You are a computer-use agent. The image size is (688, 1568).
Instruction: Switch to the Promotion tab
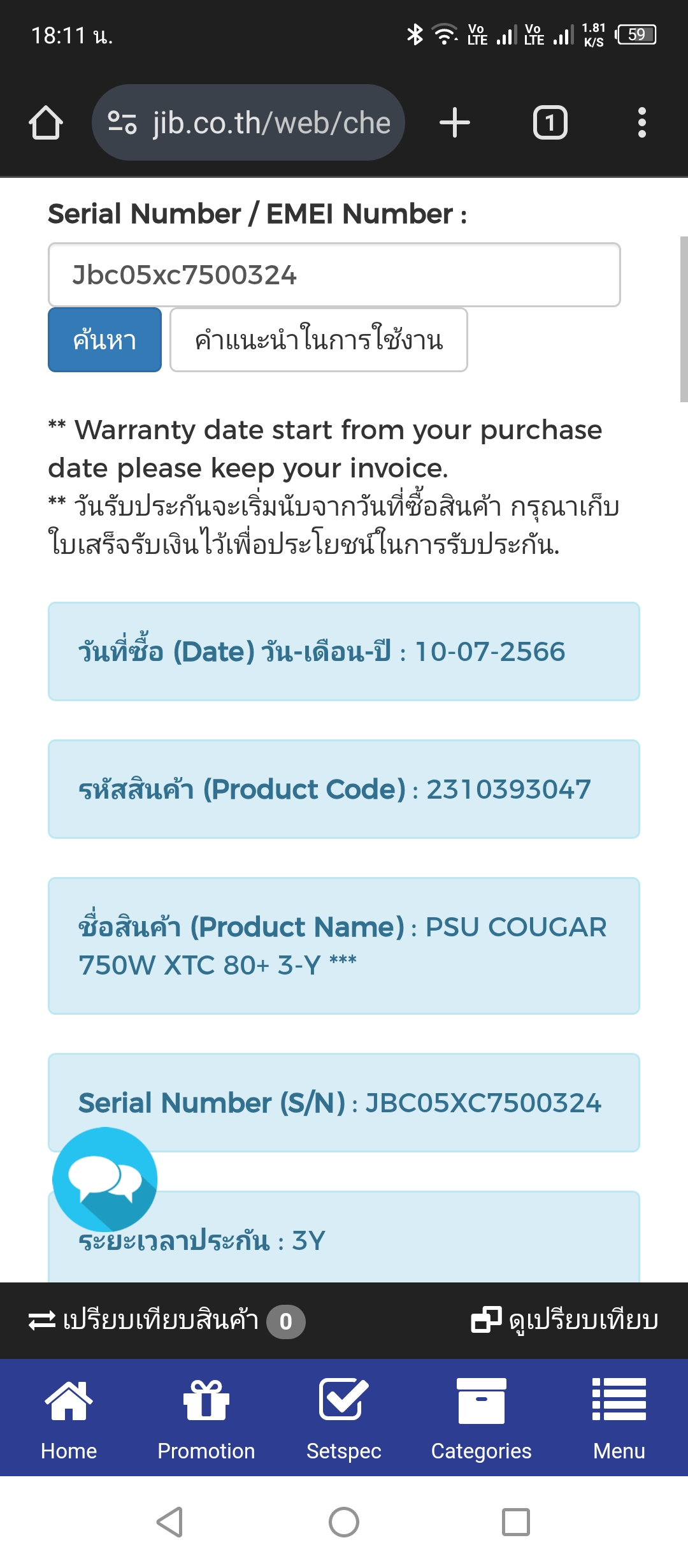click(206, 1419)
